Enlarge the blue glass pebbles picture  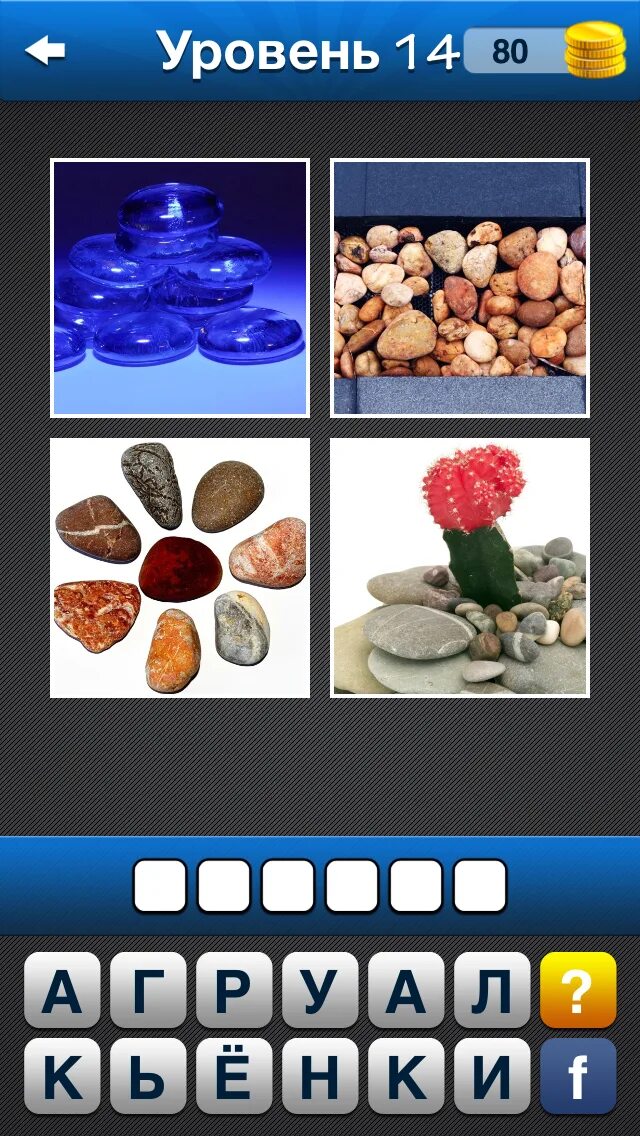180,288
